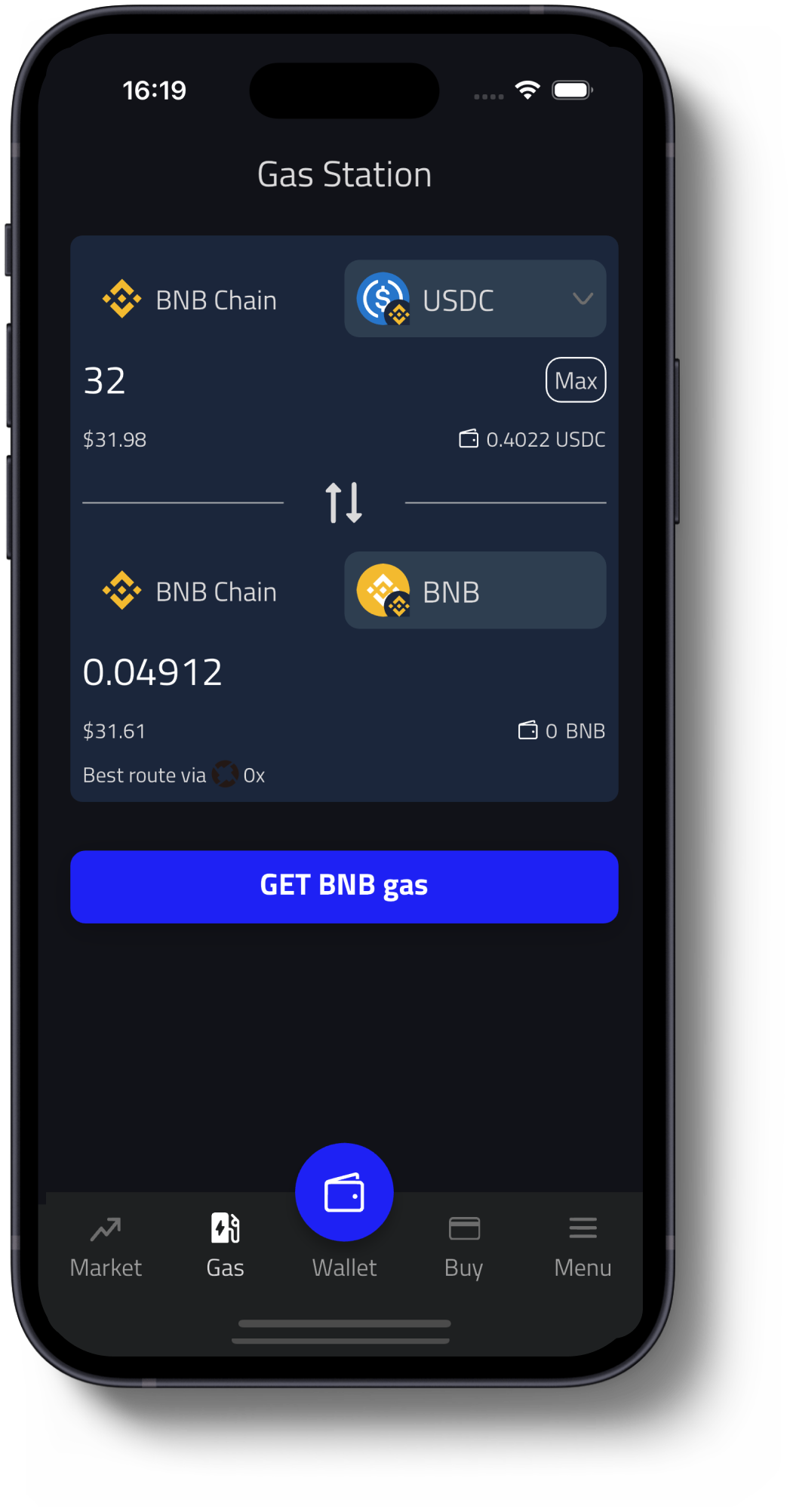Swap token direction with the arrows icon
Image resolution: width=793 pixels, height=1512 pixels.
pos(344,502)
